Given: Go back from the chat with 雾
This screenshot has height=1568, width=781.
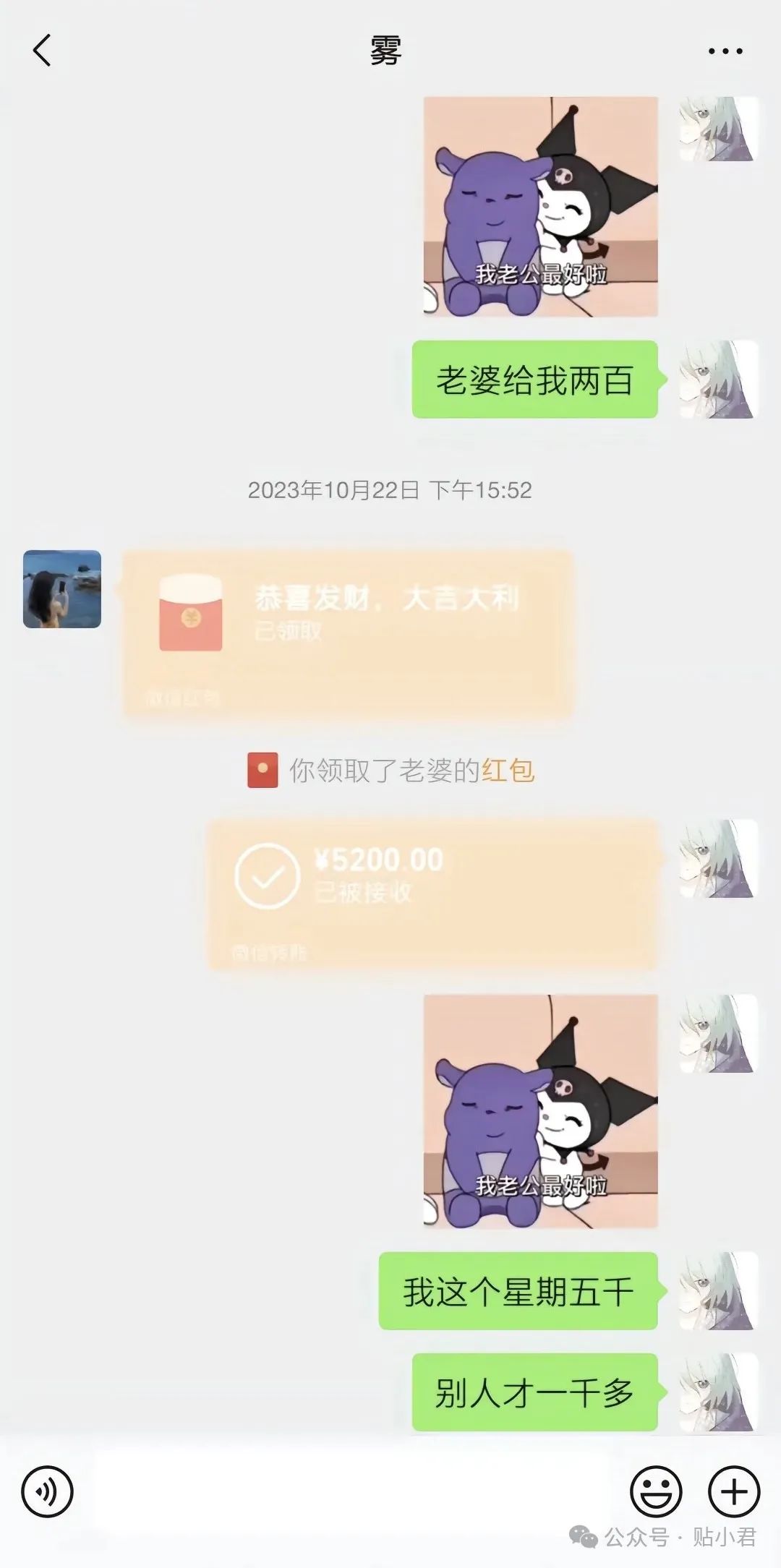Looking at the screenshot, I should coord(42,51).
